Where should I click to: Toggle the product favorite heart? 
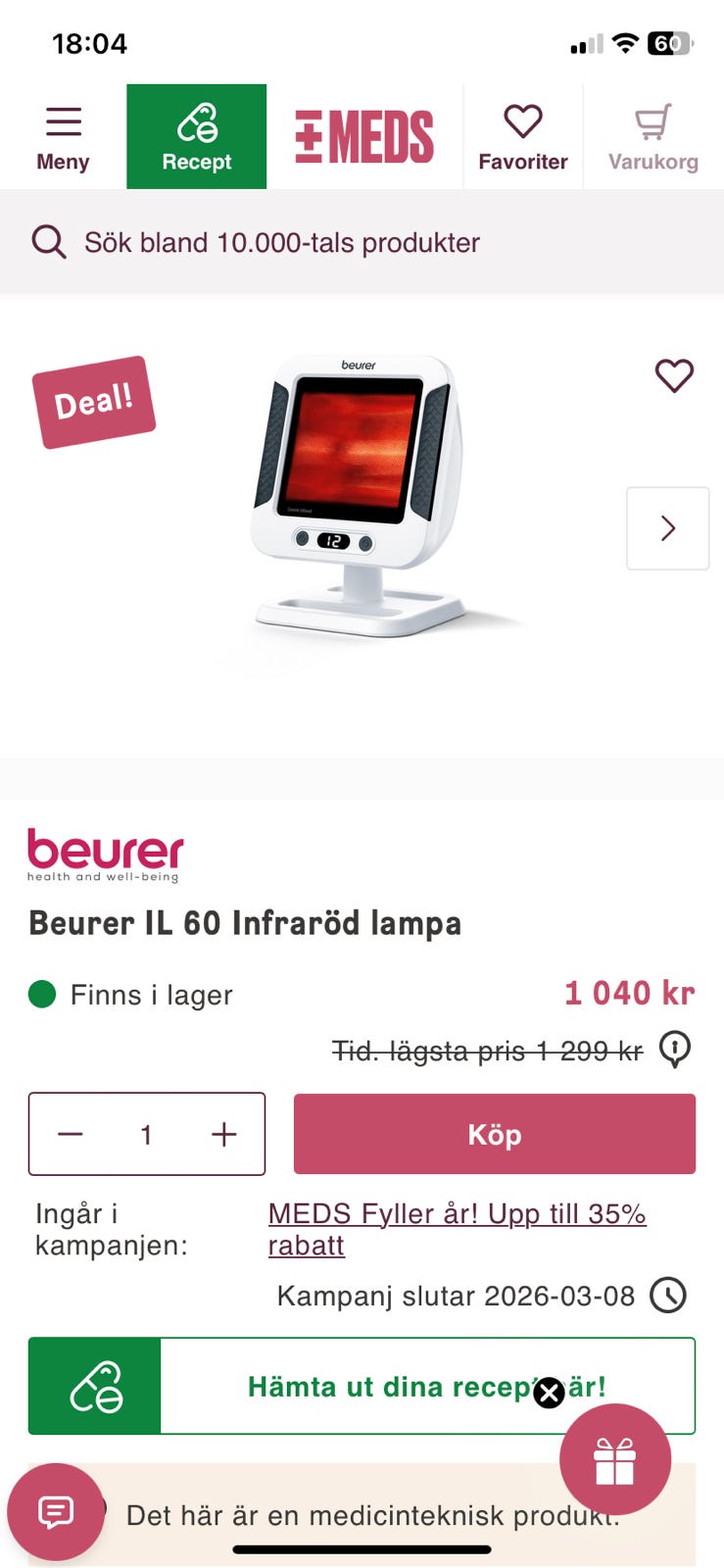[674, 376]
